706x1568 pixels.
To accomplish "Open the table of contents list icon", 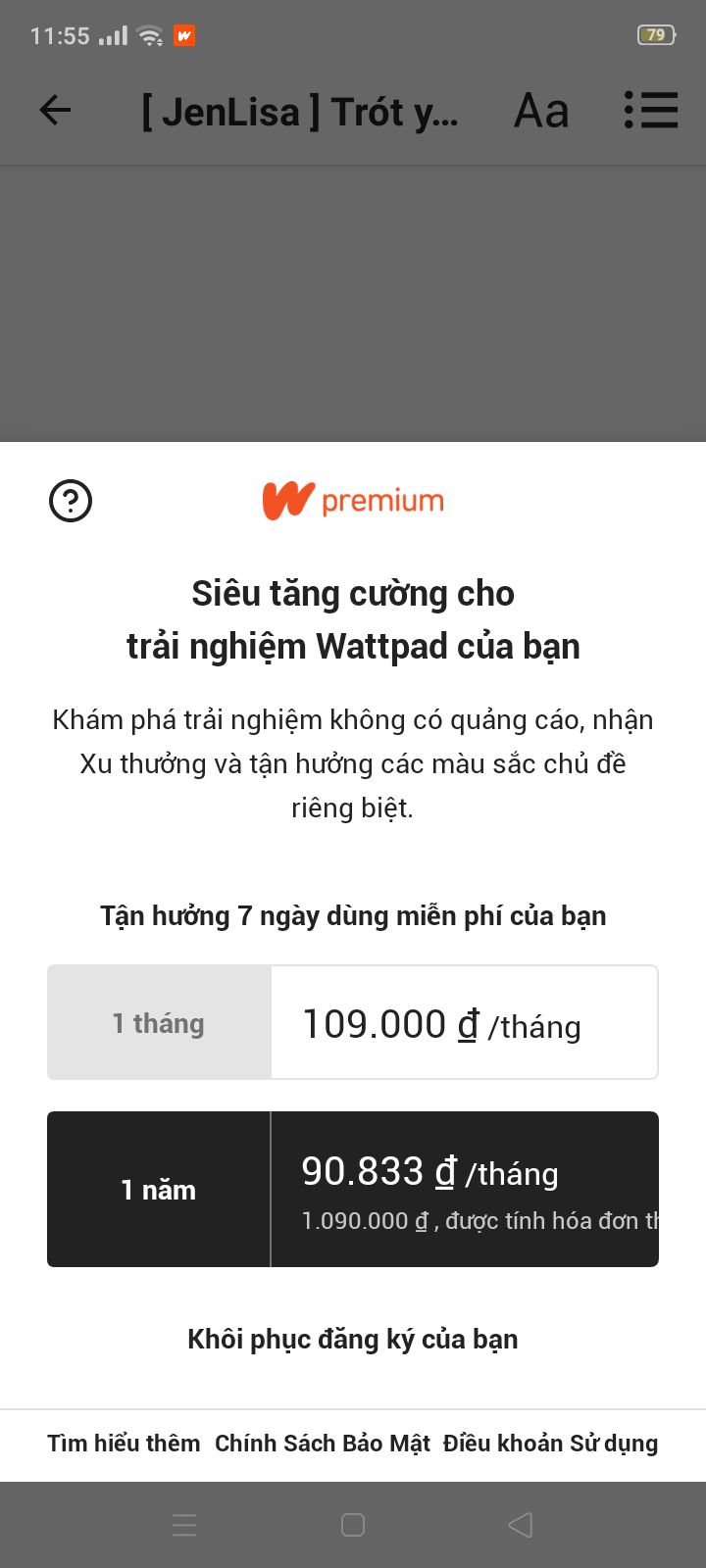I will tap(651, 110).
